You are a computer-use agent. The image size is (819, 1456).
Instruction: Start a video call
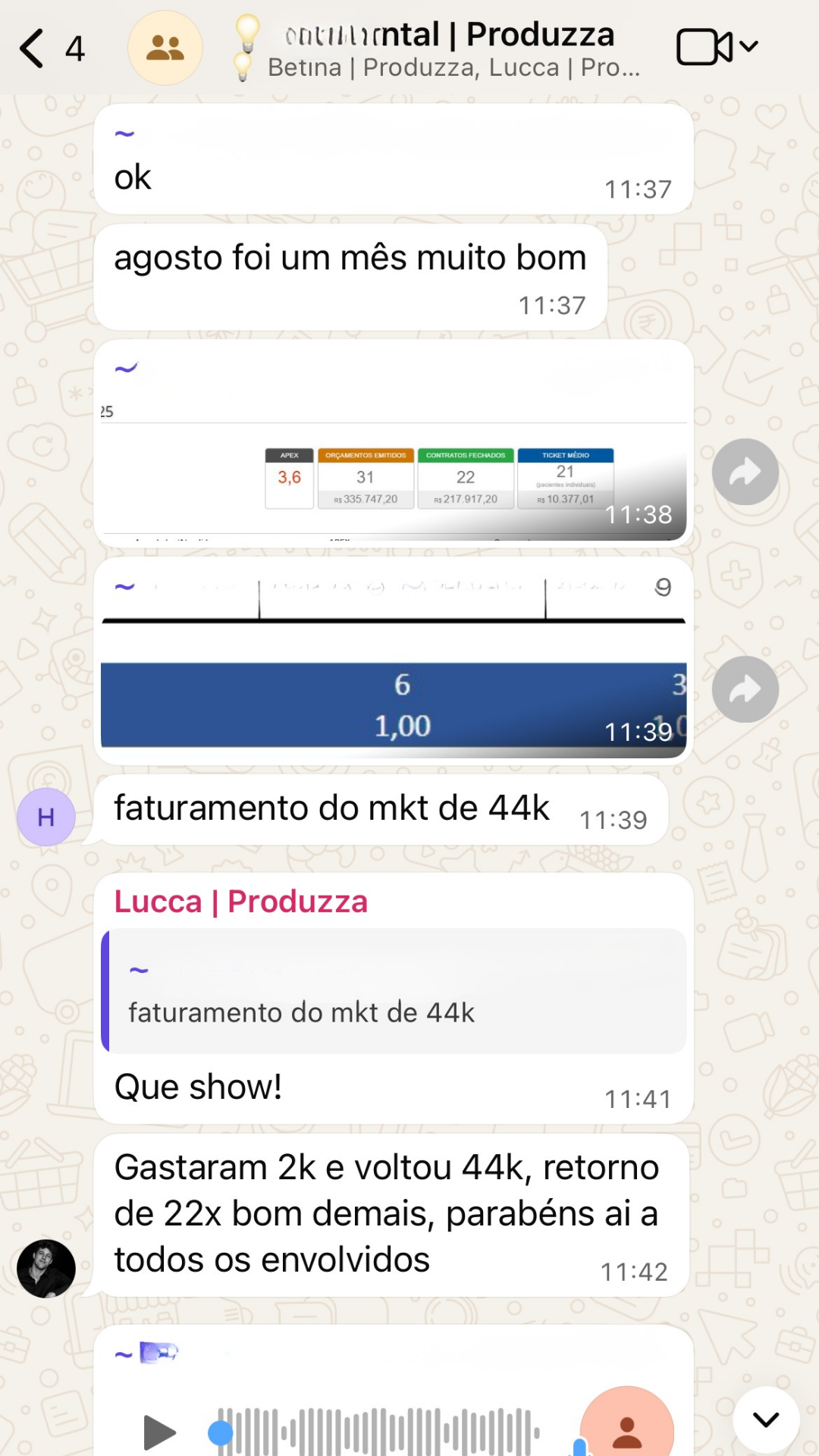tap(704, 47)
